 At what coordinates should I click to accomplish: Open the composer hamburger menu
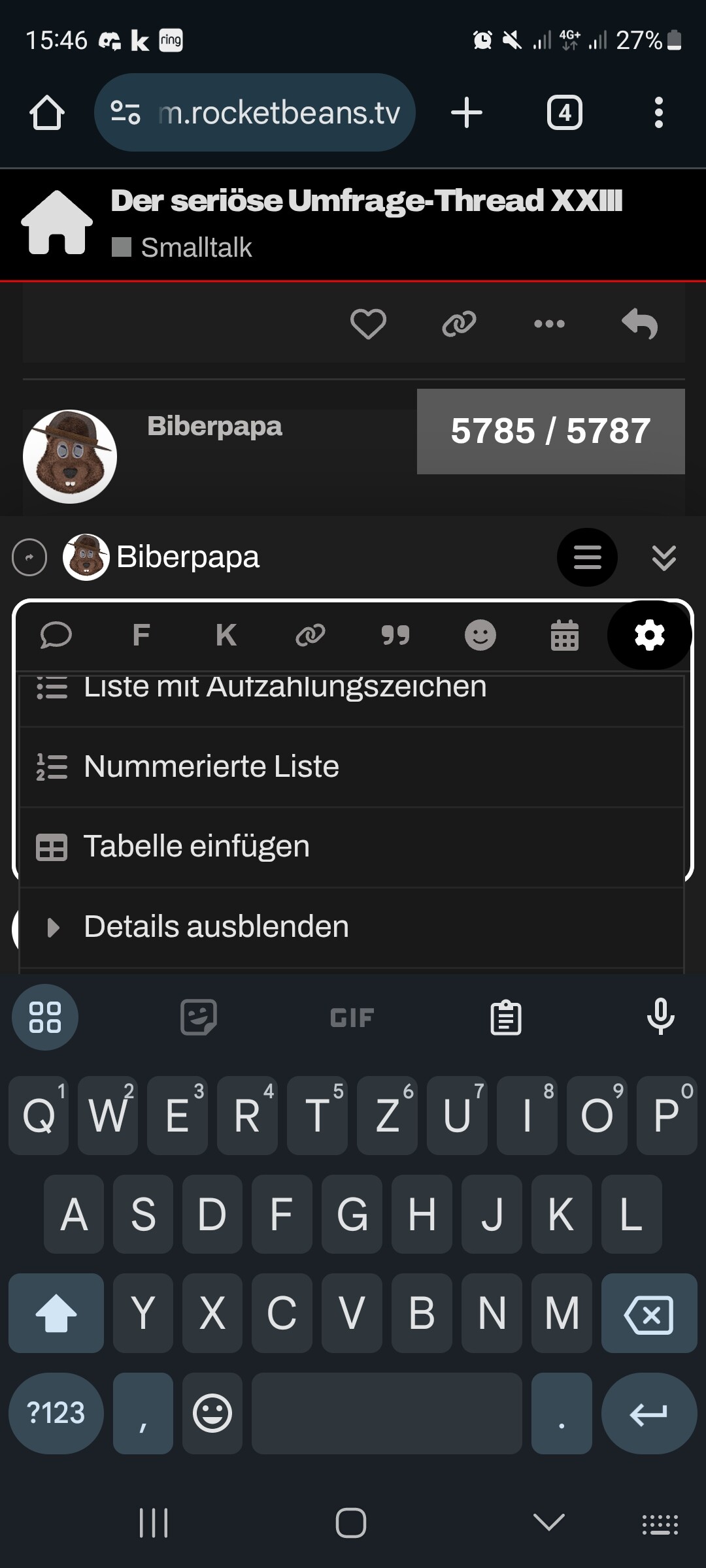pos(587,557)
